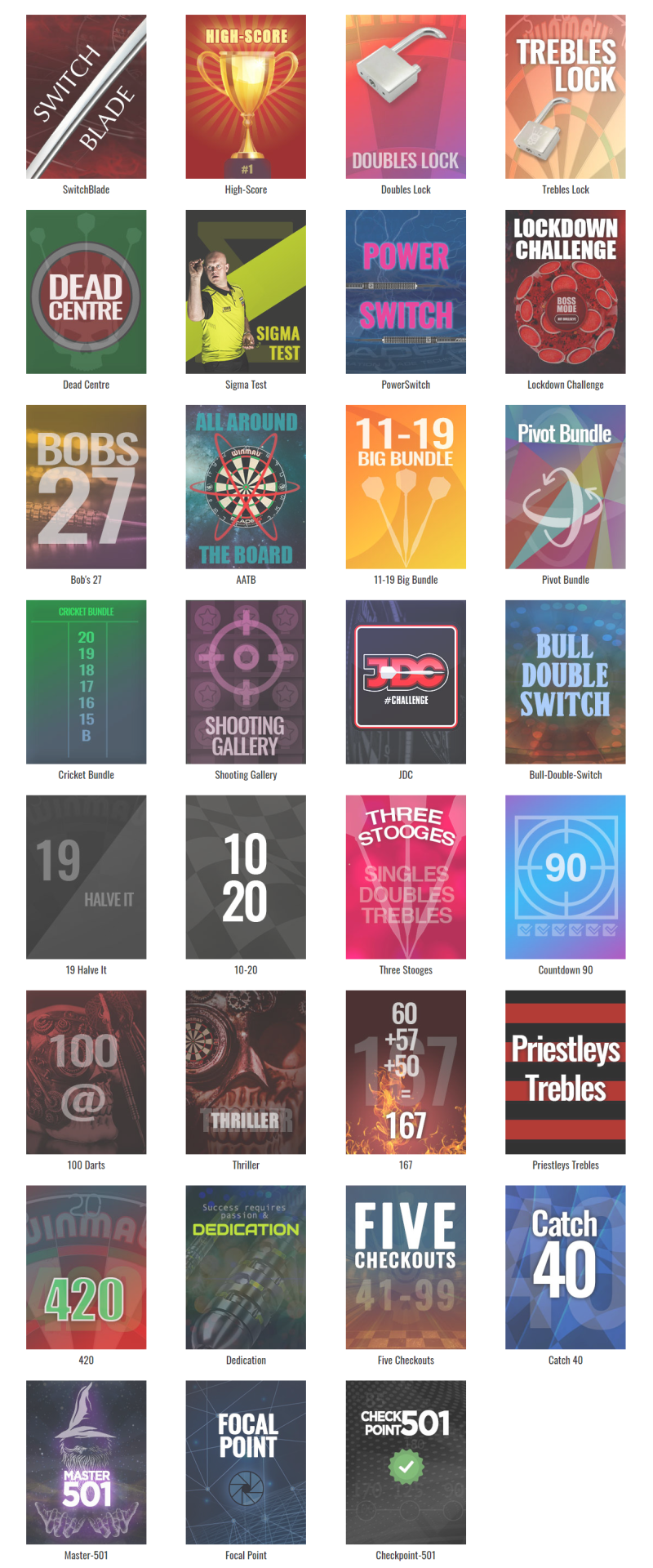Choose the Pivot Bundle tile
The width and height of the screenshot is (653, 1568).
click(x=565, y=487)
